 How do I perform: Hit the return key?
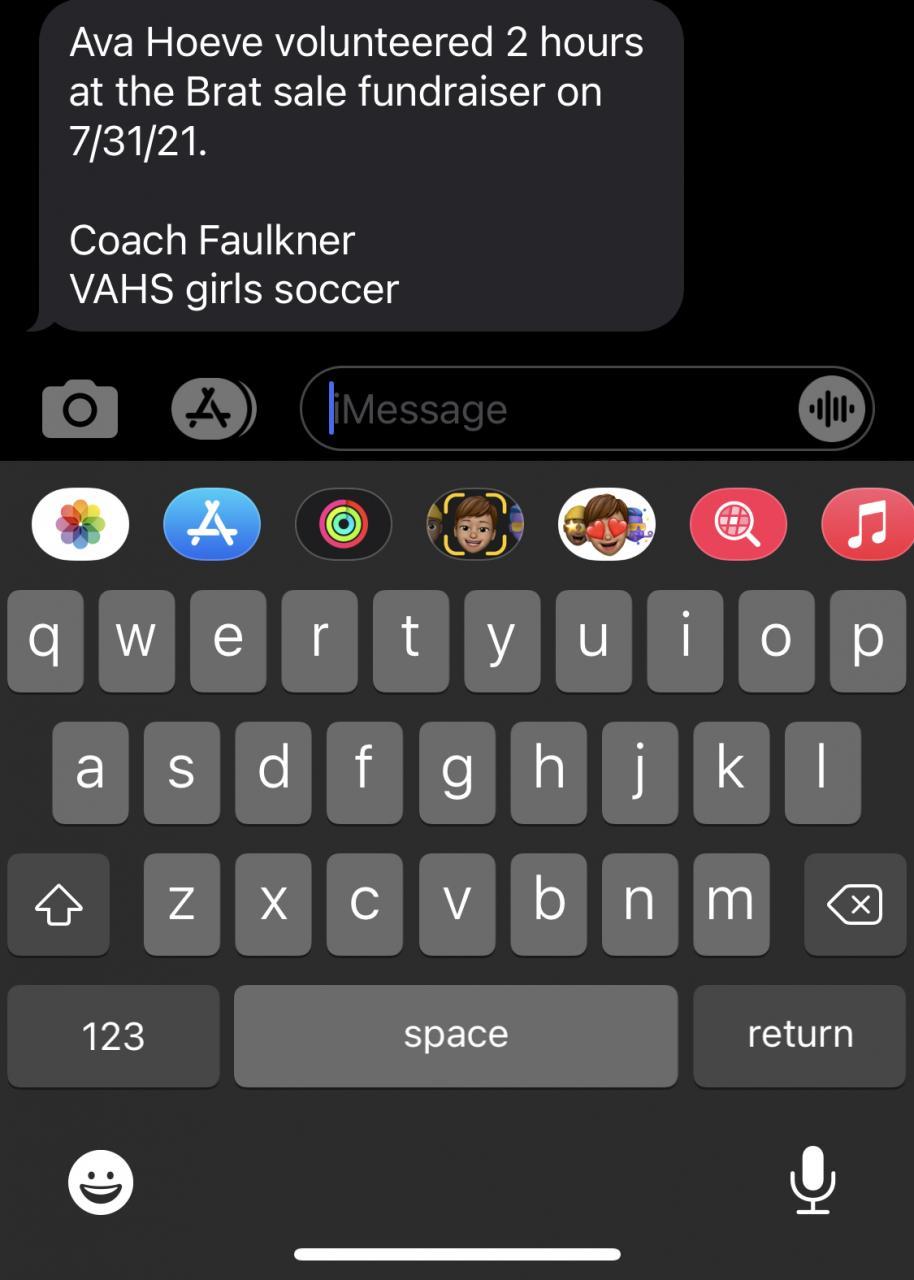(x=800, y=1035)
